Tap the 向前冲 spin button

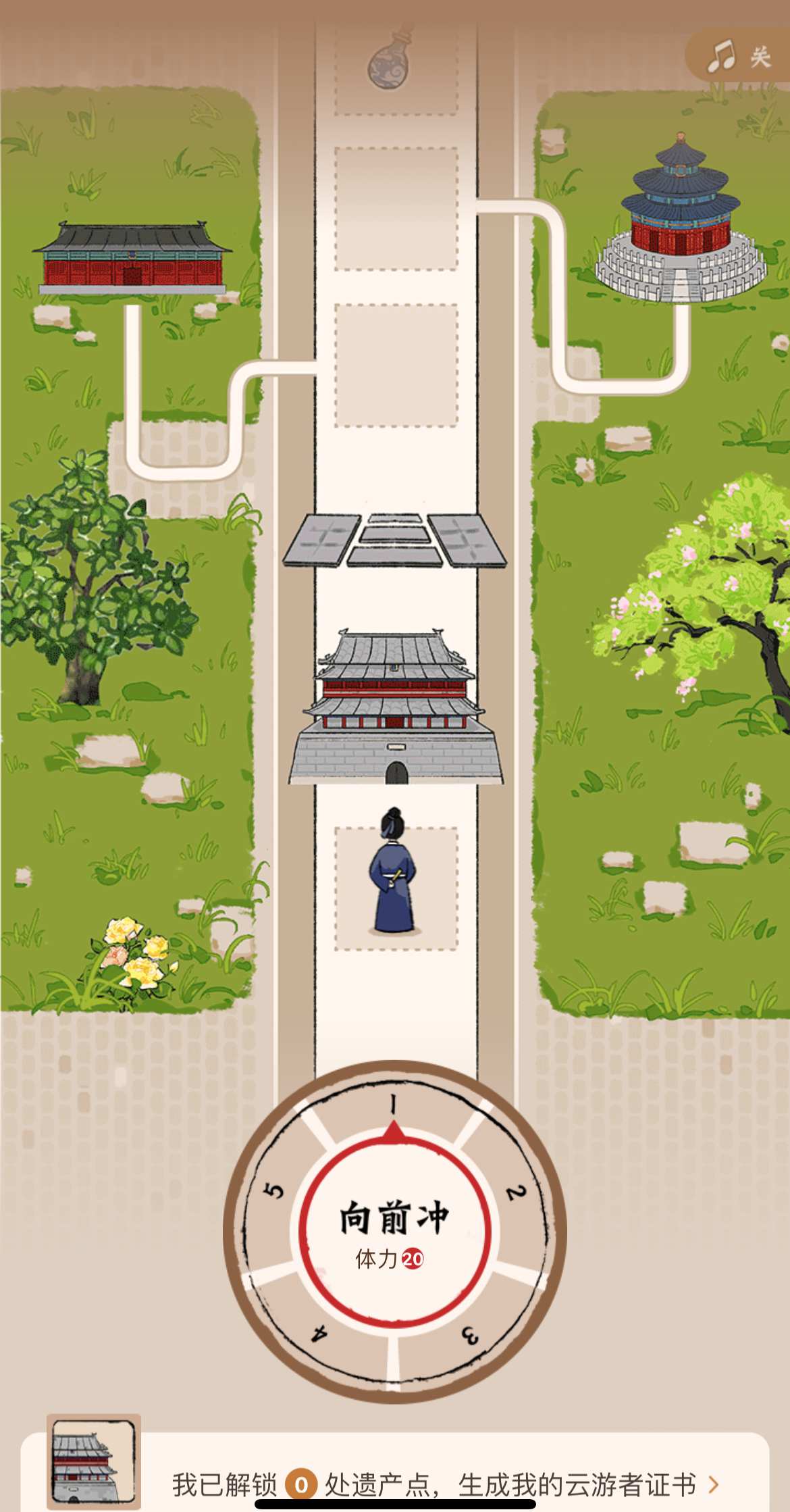pyautogui.click(x=394, y=1230)
